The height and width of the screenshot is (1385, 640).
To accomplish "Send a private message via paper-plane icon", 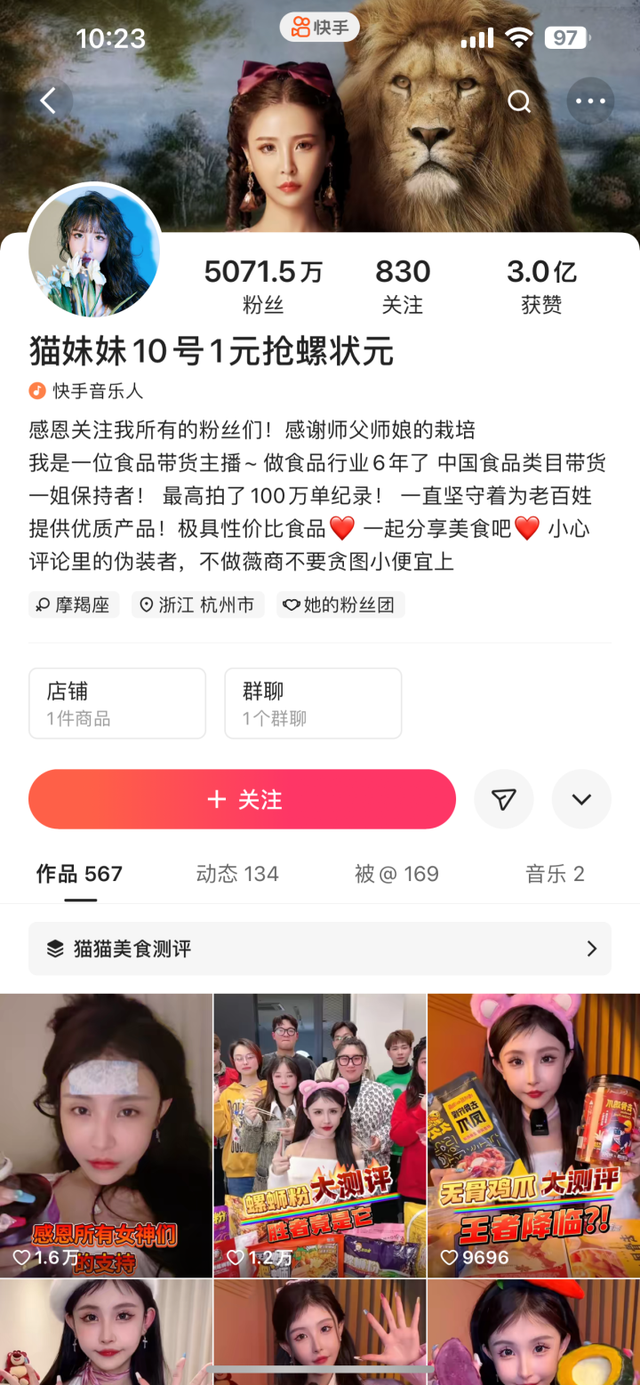I will tap(504, 799).
